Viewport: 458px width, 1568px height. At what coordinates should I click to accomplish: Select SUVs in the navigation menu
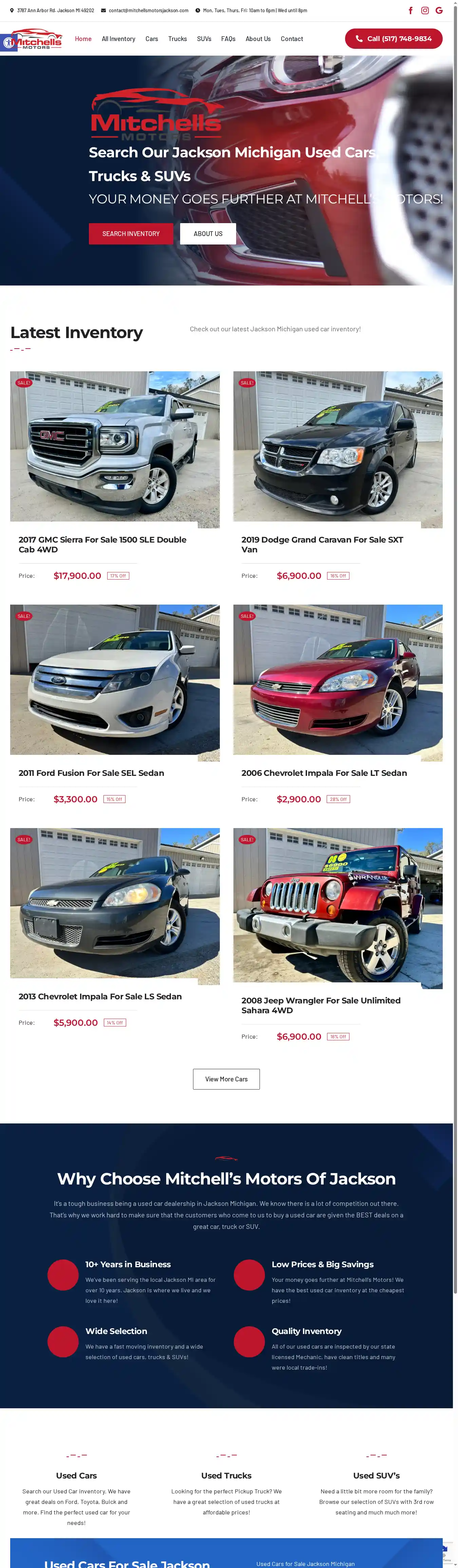(x=204, y=39)
